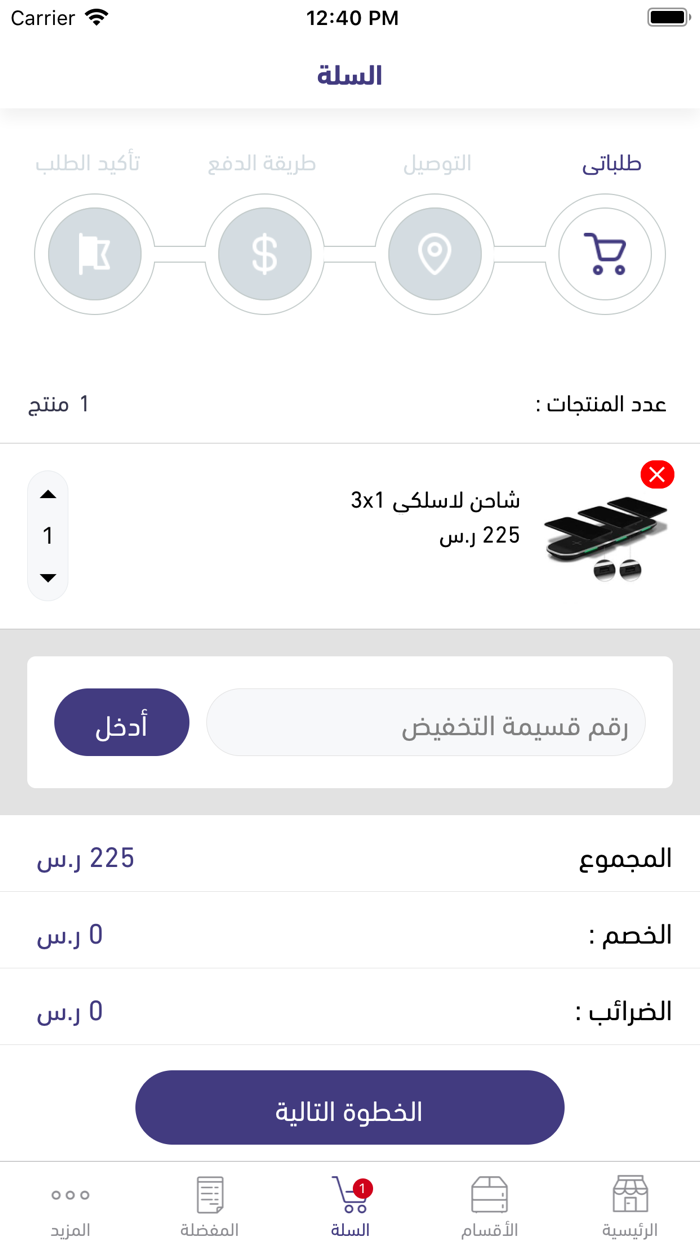Screen dimensions: 700x1244
Task: Apply the coupon with the أدخل button
Action: (121, 723)
